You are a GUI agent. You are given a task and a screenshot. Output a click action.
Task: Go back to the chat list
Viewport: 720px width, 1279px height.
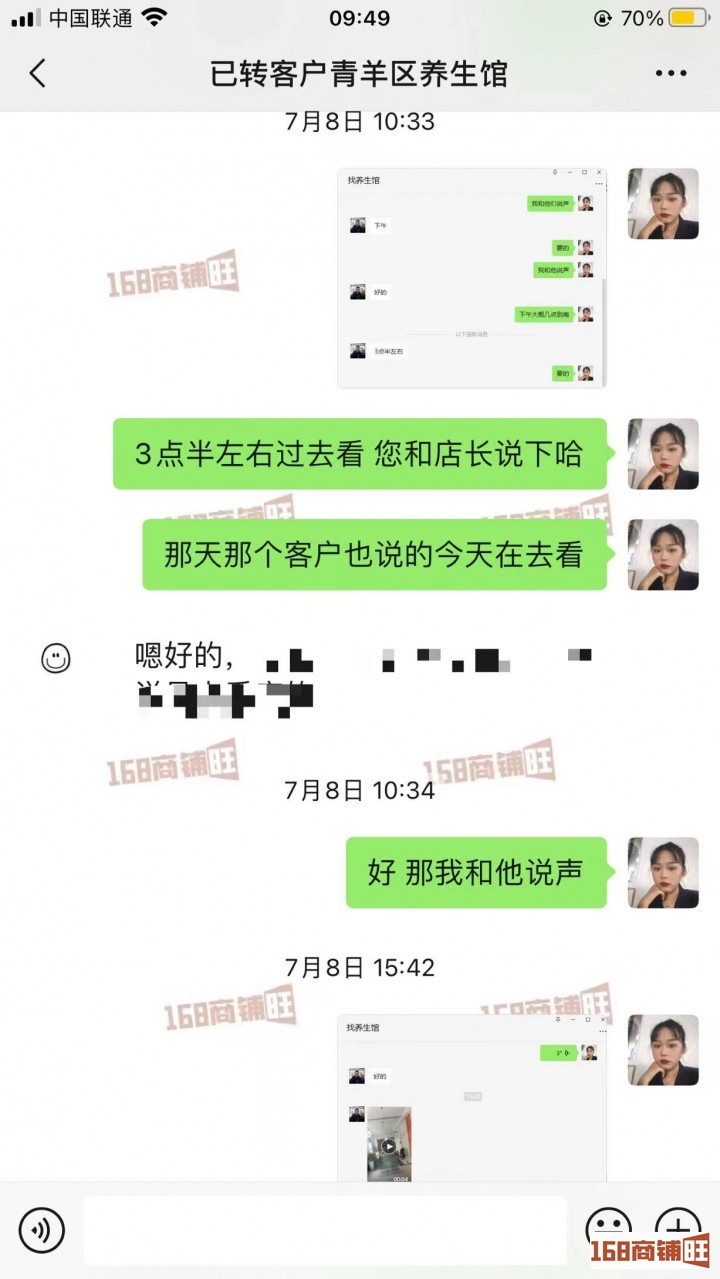[38, 74]
